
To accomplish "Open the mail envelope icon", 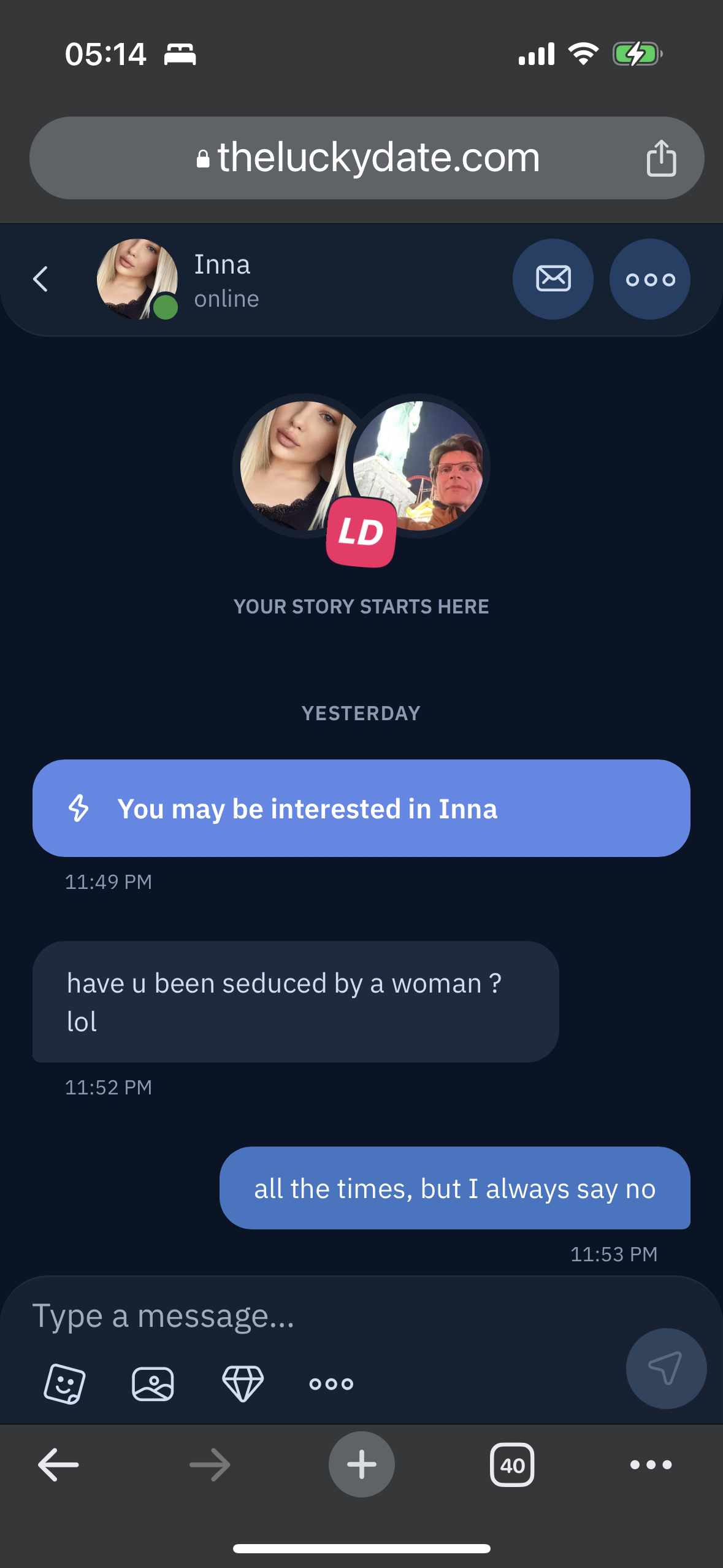I will [x=553, y=279].
